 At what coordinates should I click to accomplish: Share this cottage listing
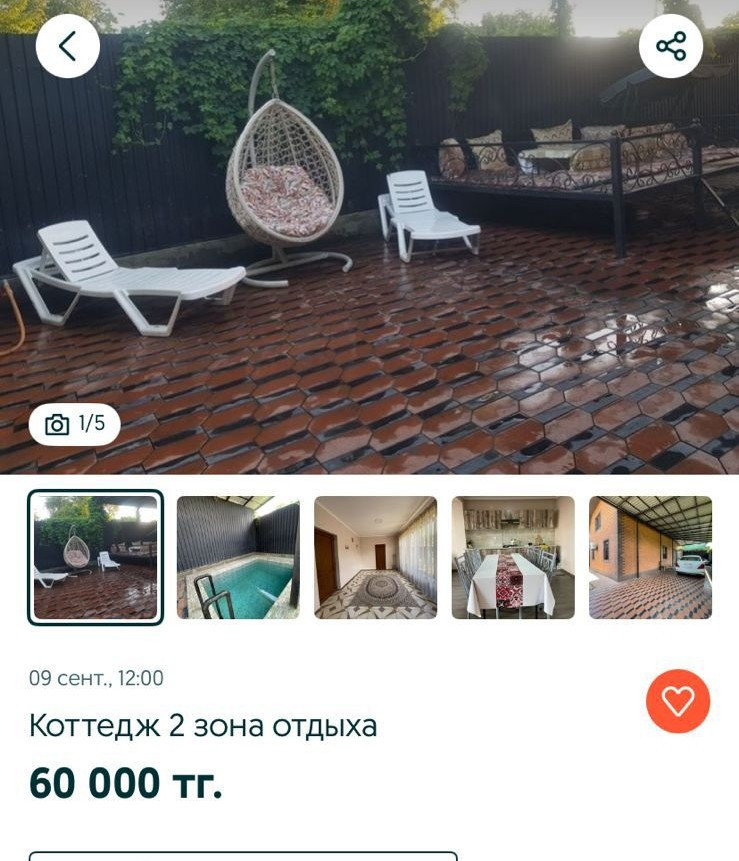pyautogui.click(x=671, y=46)
